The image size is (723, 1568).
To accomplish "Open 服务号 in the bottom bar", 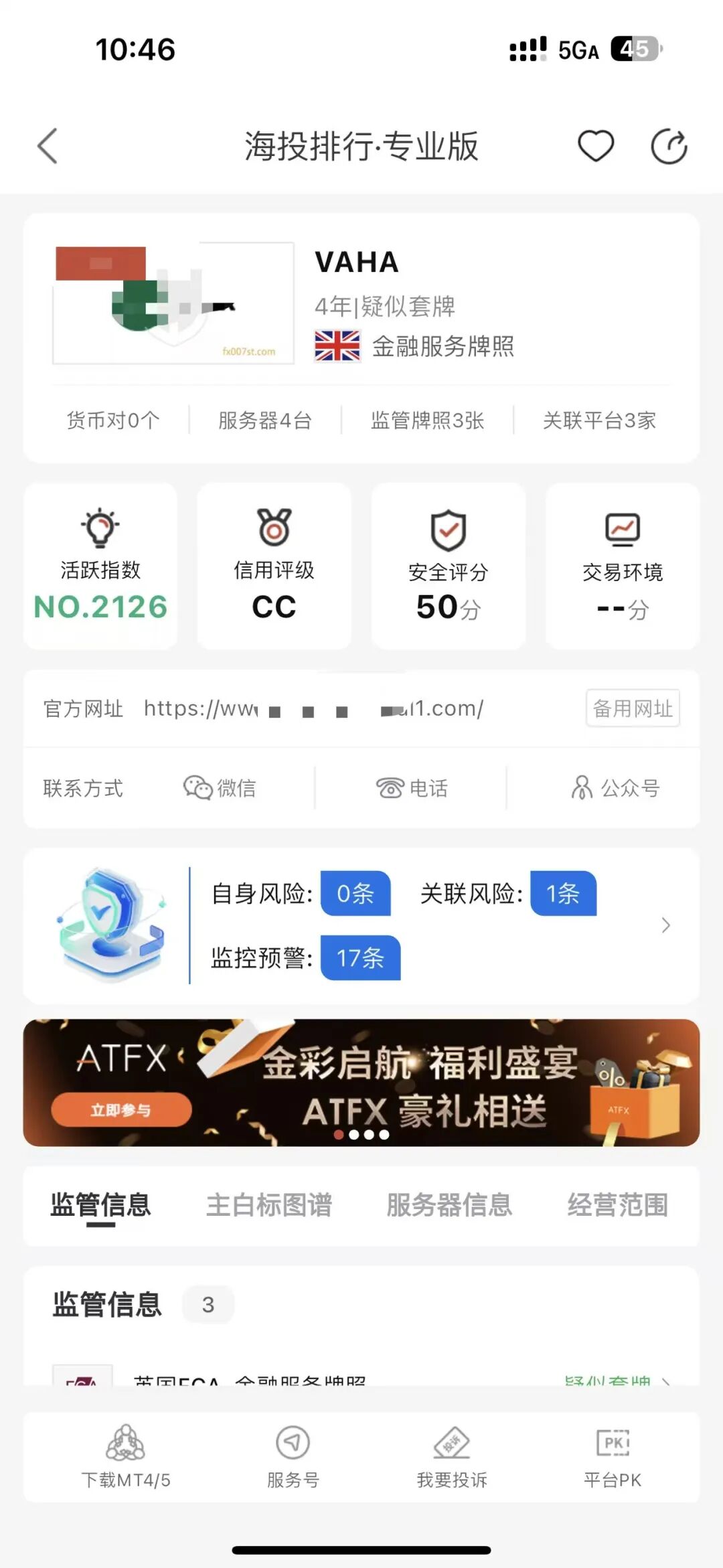I will click(x=293, y=1457).
